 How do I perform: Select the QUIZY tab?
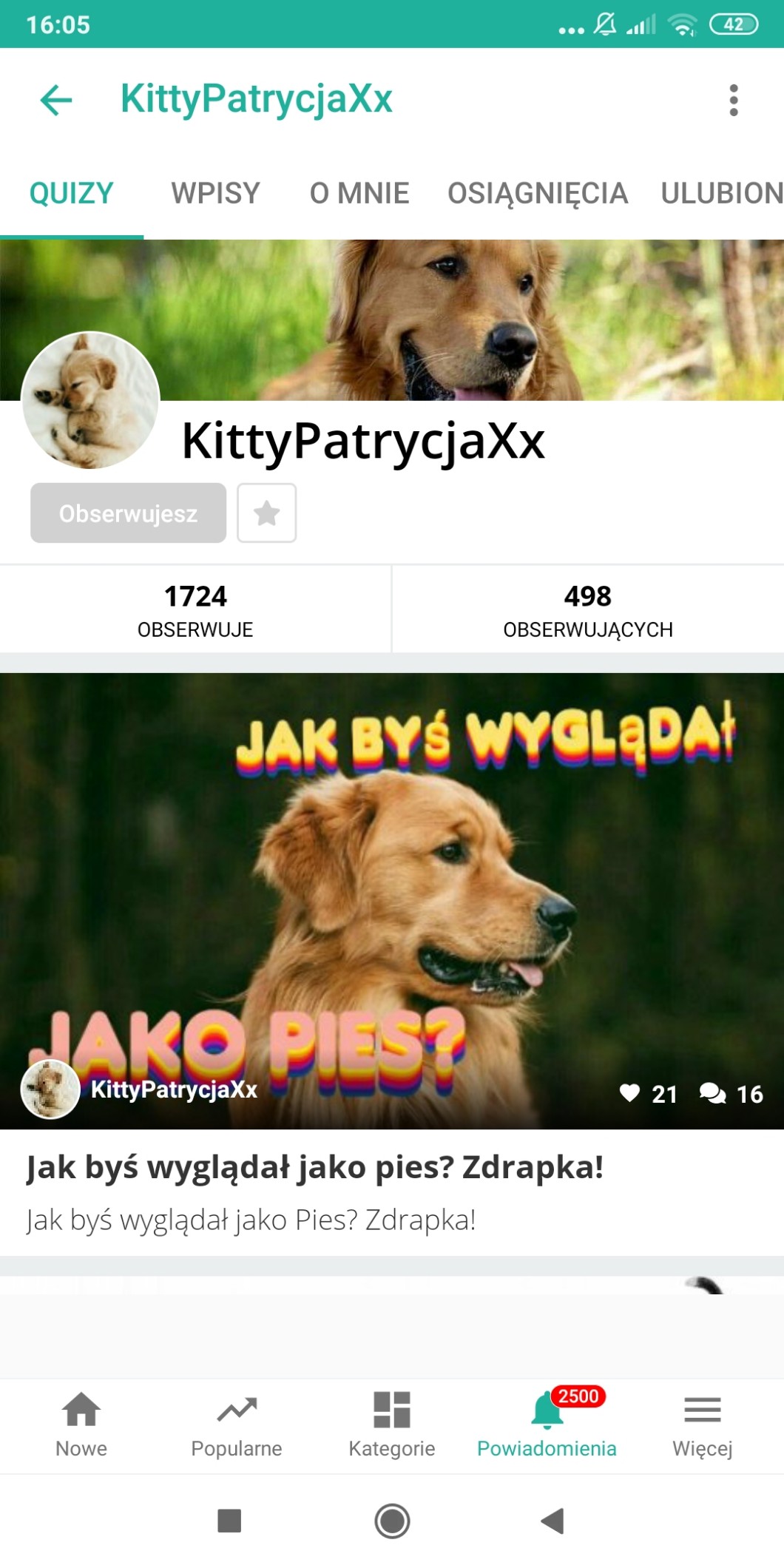point(72,193)
